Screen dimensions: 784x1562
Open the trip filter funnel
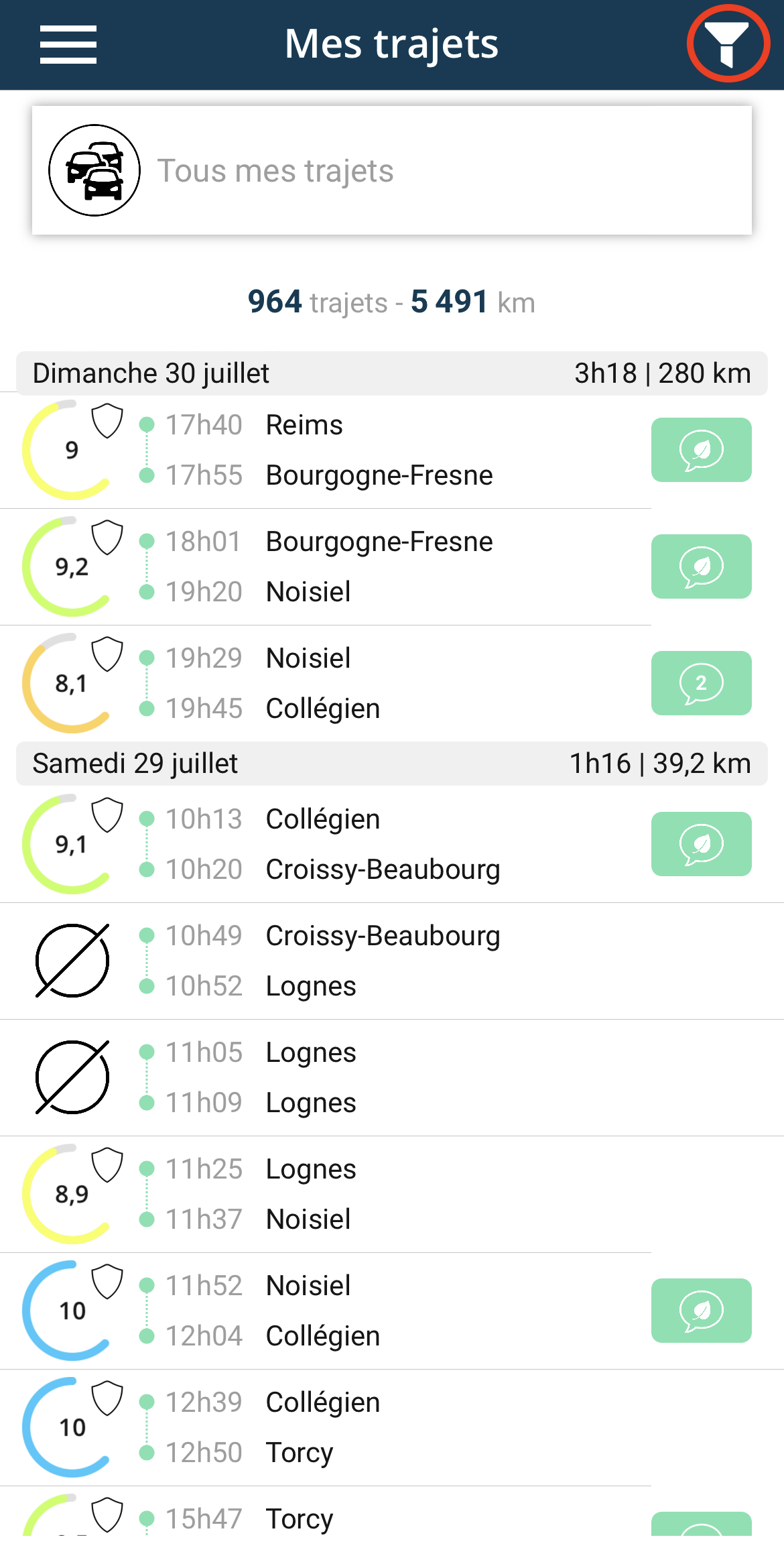click(x=728, y=44)
